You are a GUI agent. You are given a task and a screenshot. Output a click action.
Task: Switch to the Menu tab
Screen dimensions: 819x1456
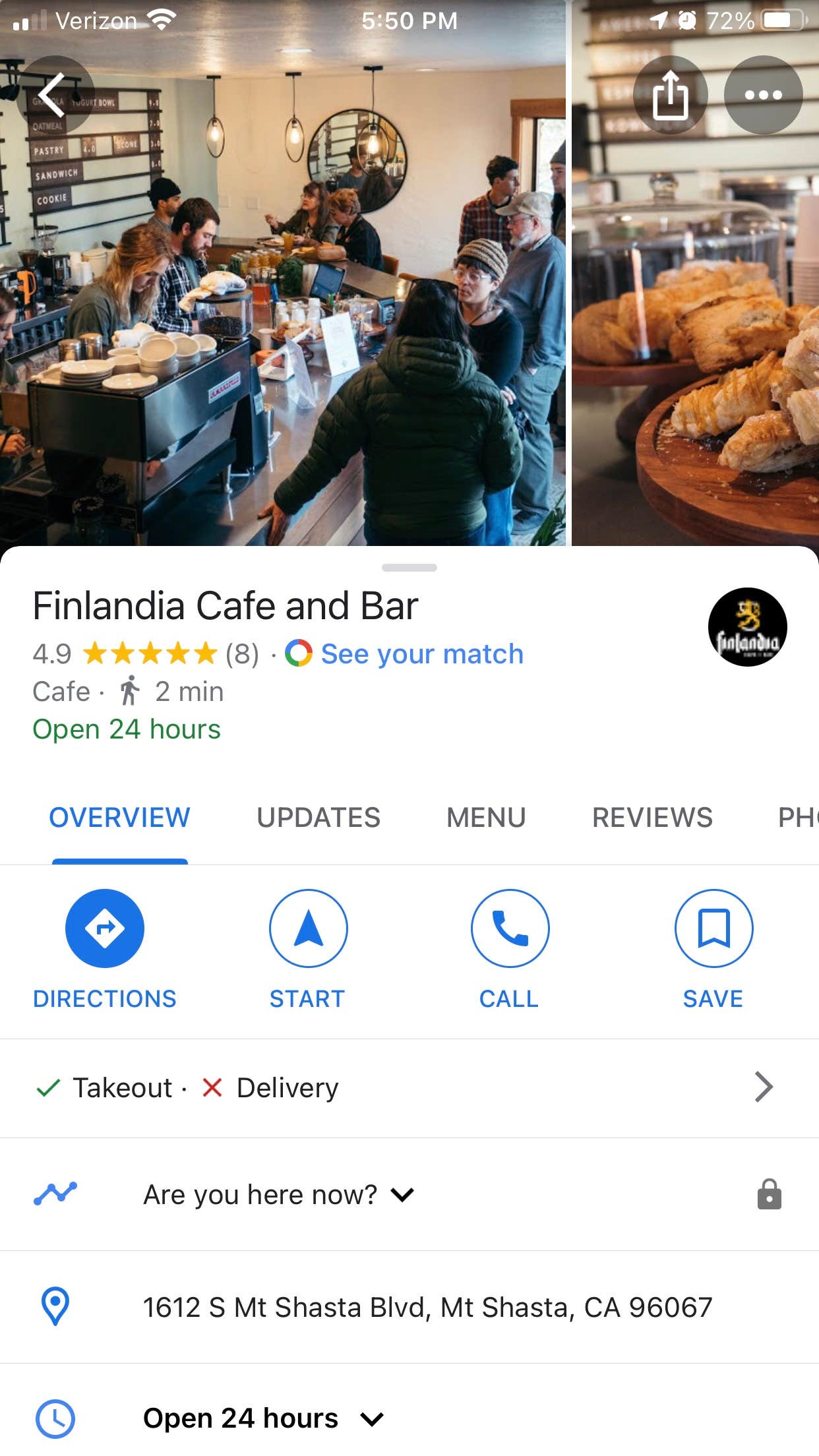pyautogui.click(x=486, y=818)
